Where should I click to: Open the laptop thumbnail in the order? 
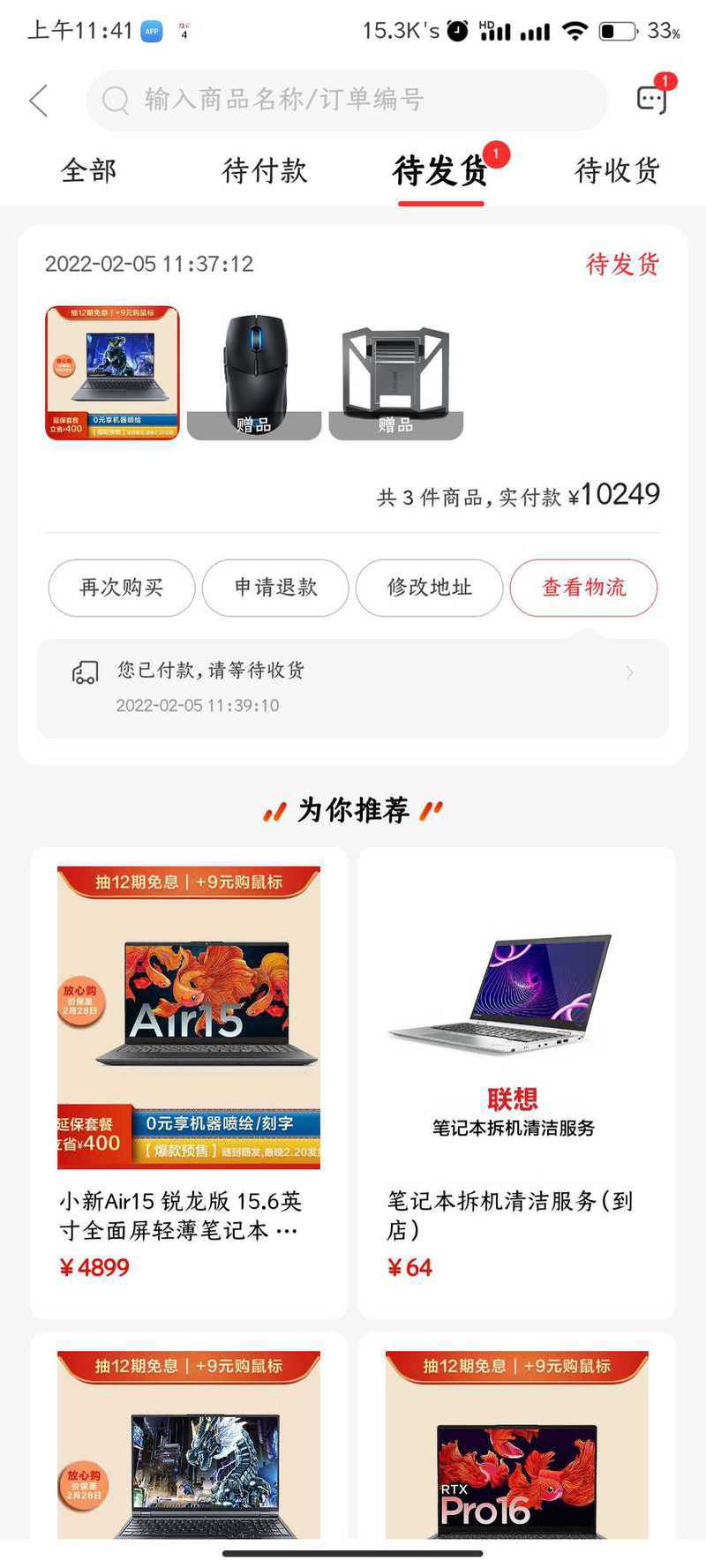[x=112, y=372]
